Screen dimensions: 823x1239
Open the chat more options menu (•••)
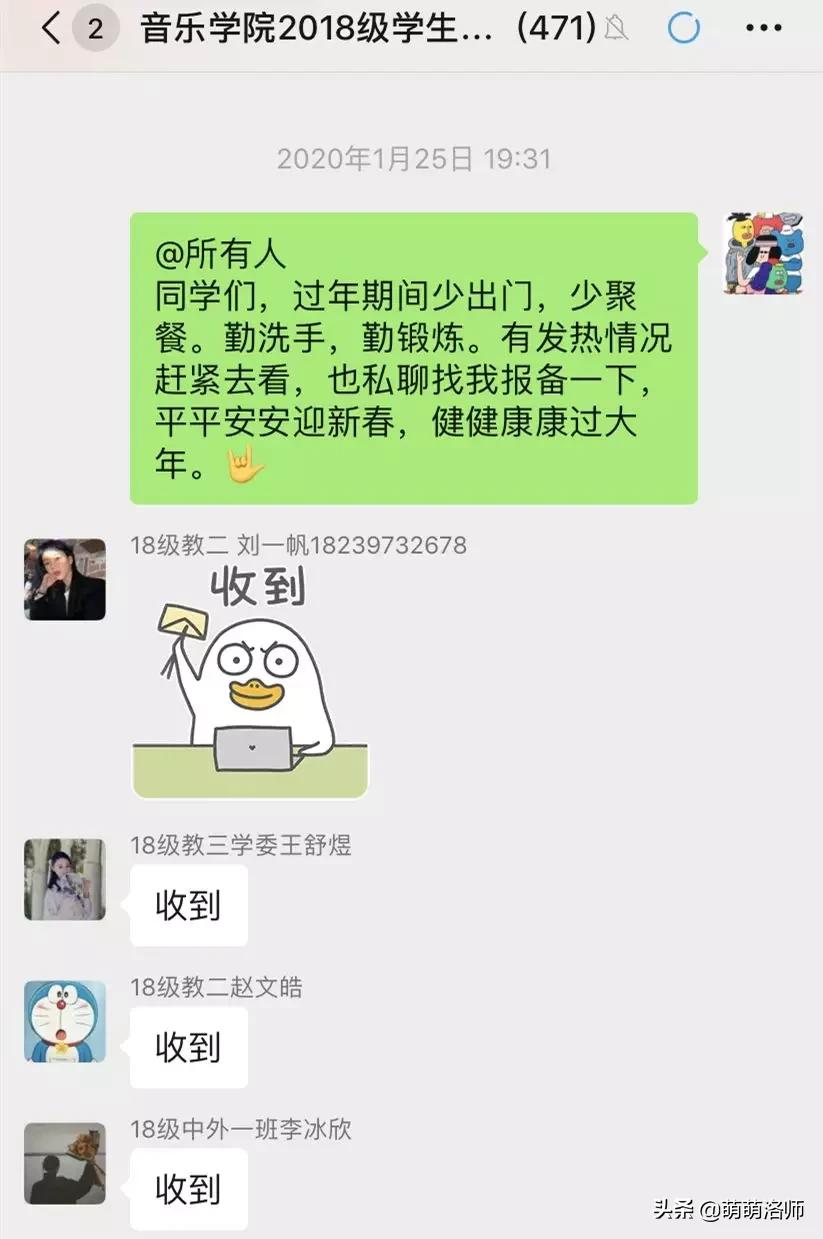[764, 28]
